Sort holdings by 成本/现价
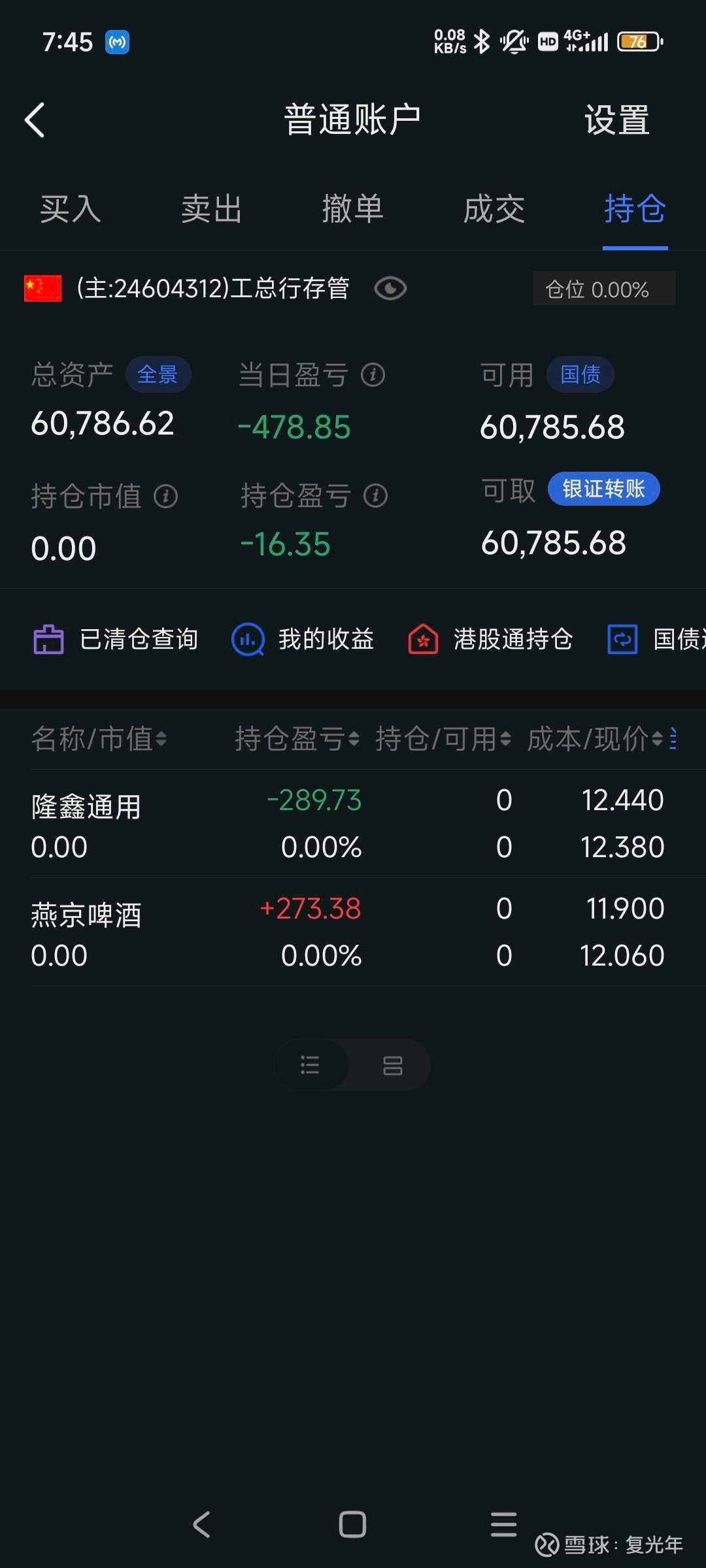This screenshot has height=1568, width=706. 595,739
